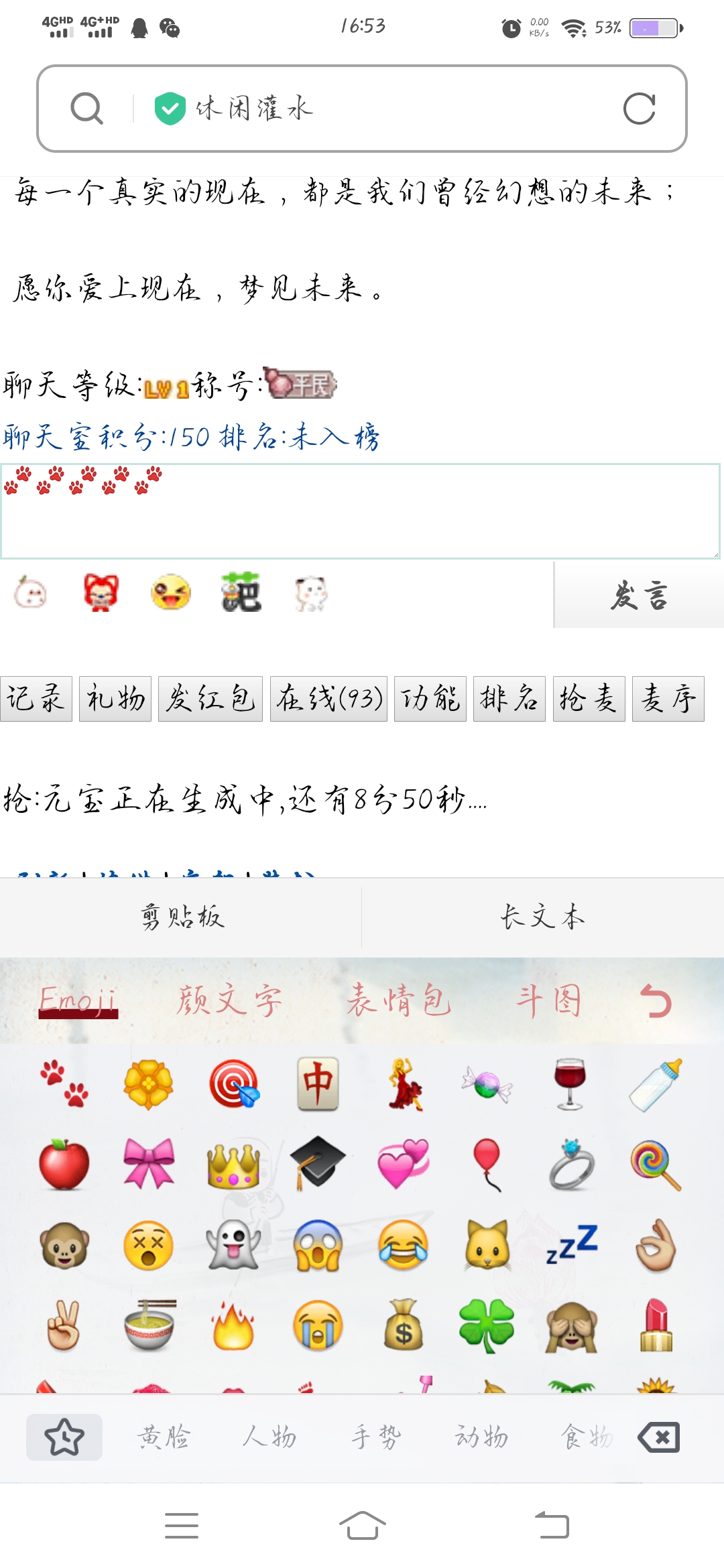Image resolution: width=724 pixels, height=1568 pixels.
Task: Switch to the 表情包 sticker tab
Action: tap(399, 1001)
